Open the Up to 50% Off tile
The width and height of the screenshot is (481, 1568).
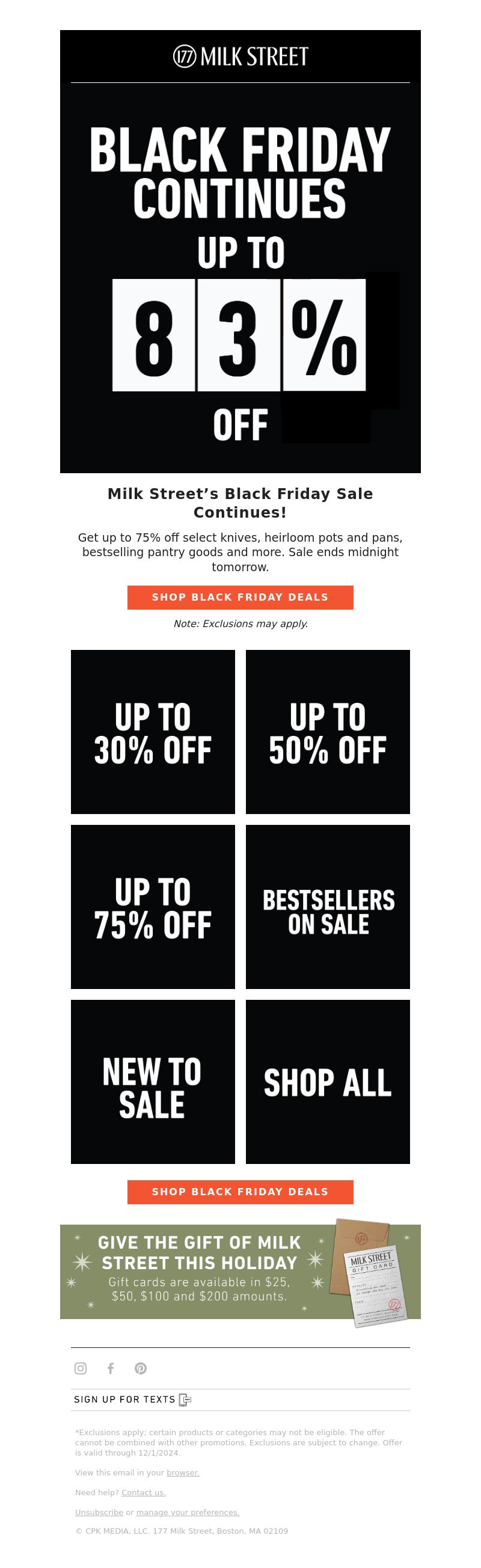328,732
